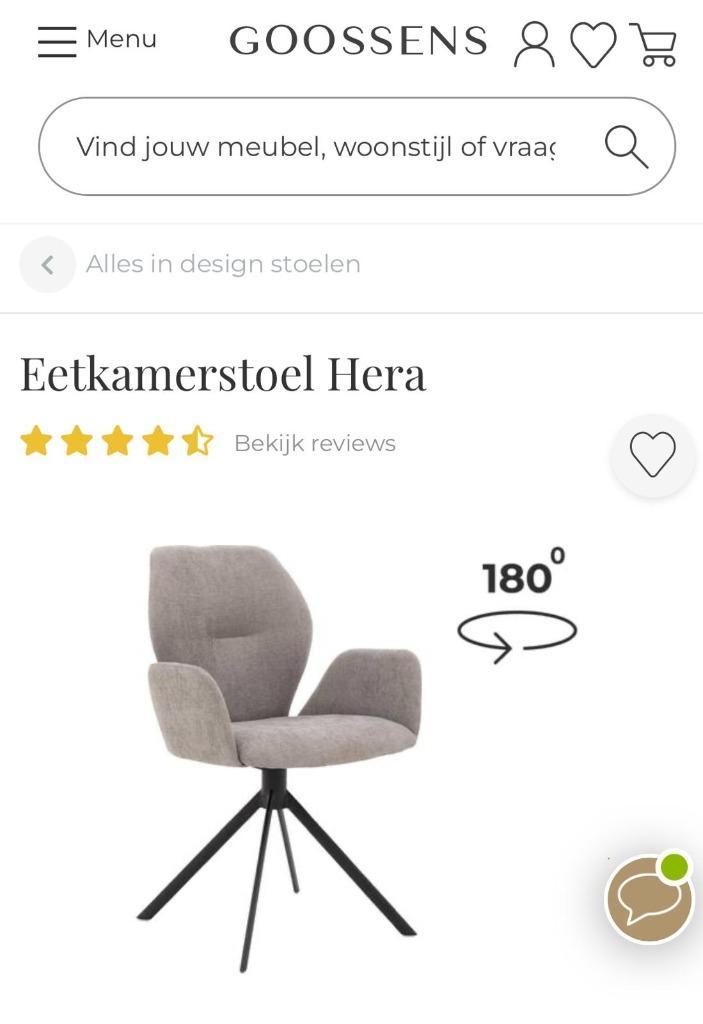Add Eetkamerstoel Hera to favorites
The width and height of the screenshot is (703, 1024).
(x=652, y=456)
